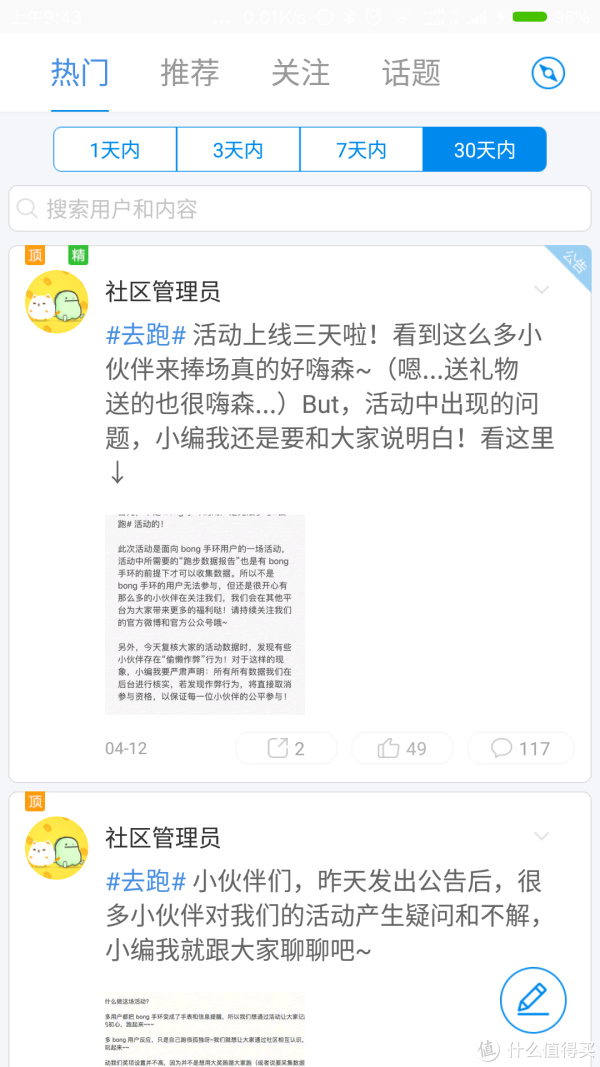Image resolution: width=600 pixels, height=1067 pixels.
Task: Filter posts to 1天内
Action: click(x=115, y=150)
